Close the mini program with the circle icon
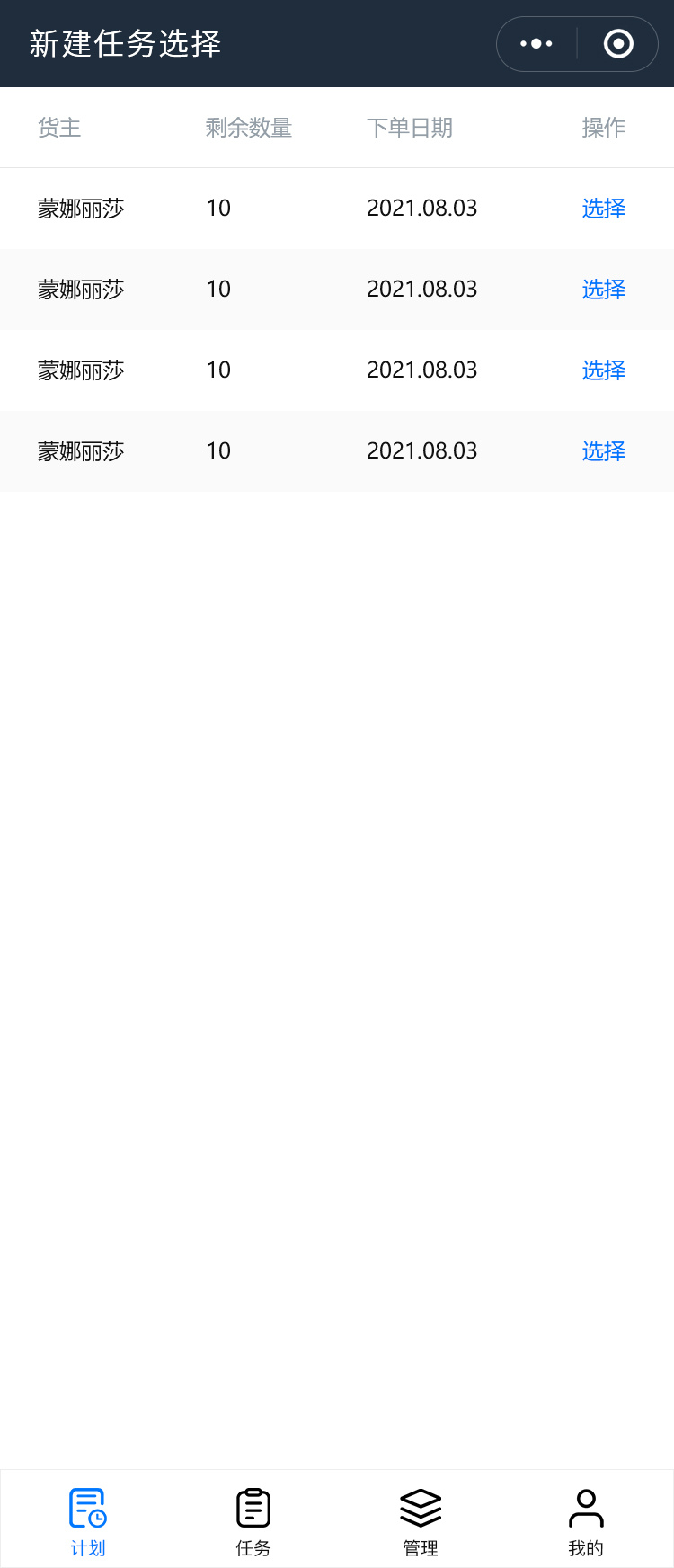 click(618, 43)
